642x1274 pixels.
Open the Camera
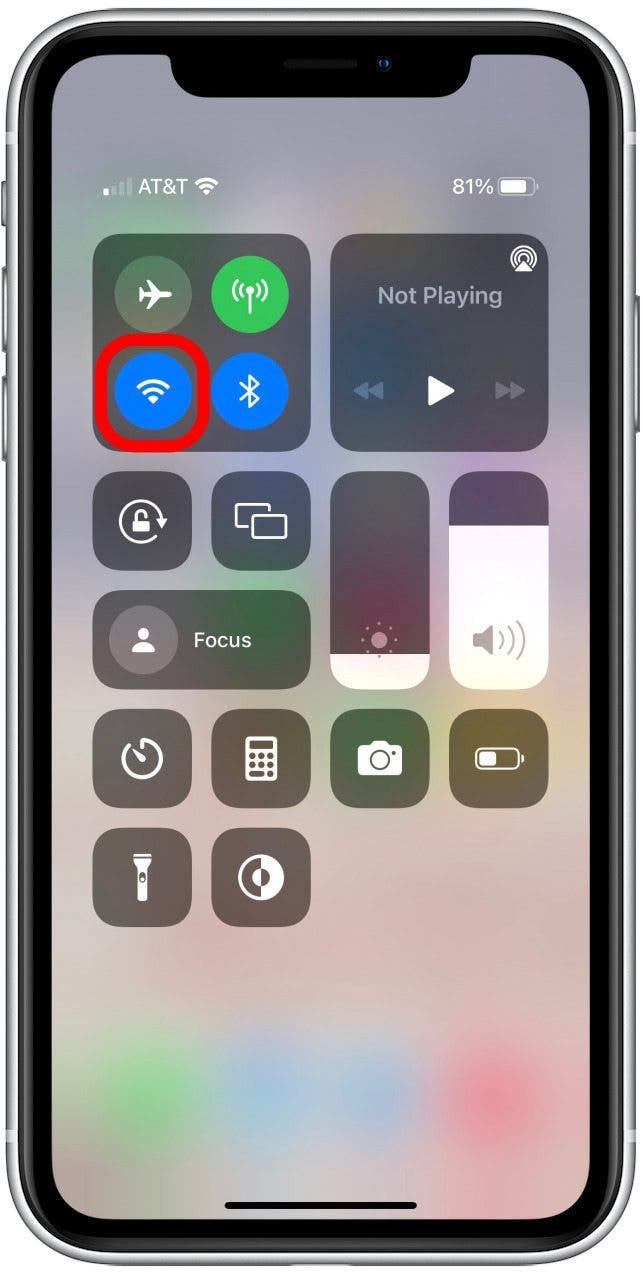(380, 759)
